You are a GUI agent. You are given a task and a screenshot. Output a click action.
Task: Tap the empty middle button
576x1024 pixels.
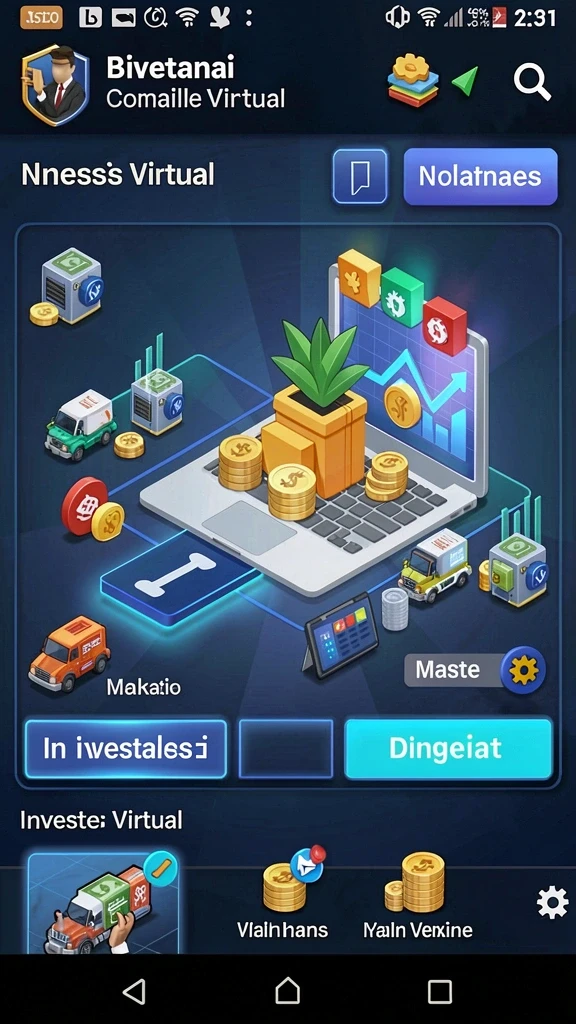(286, 748)
